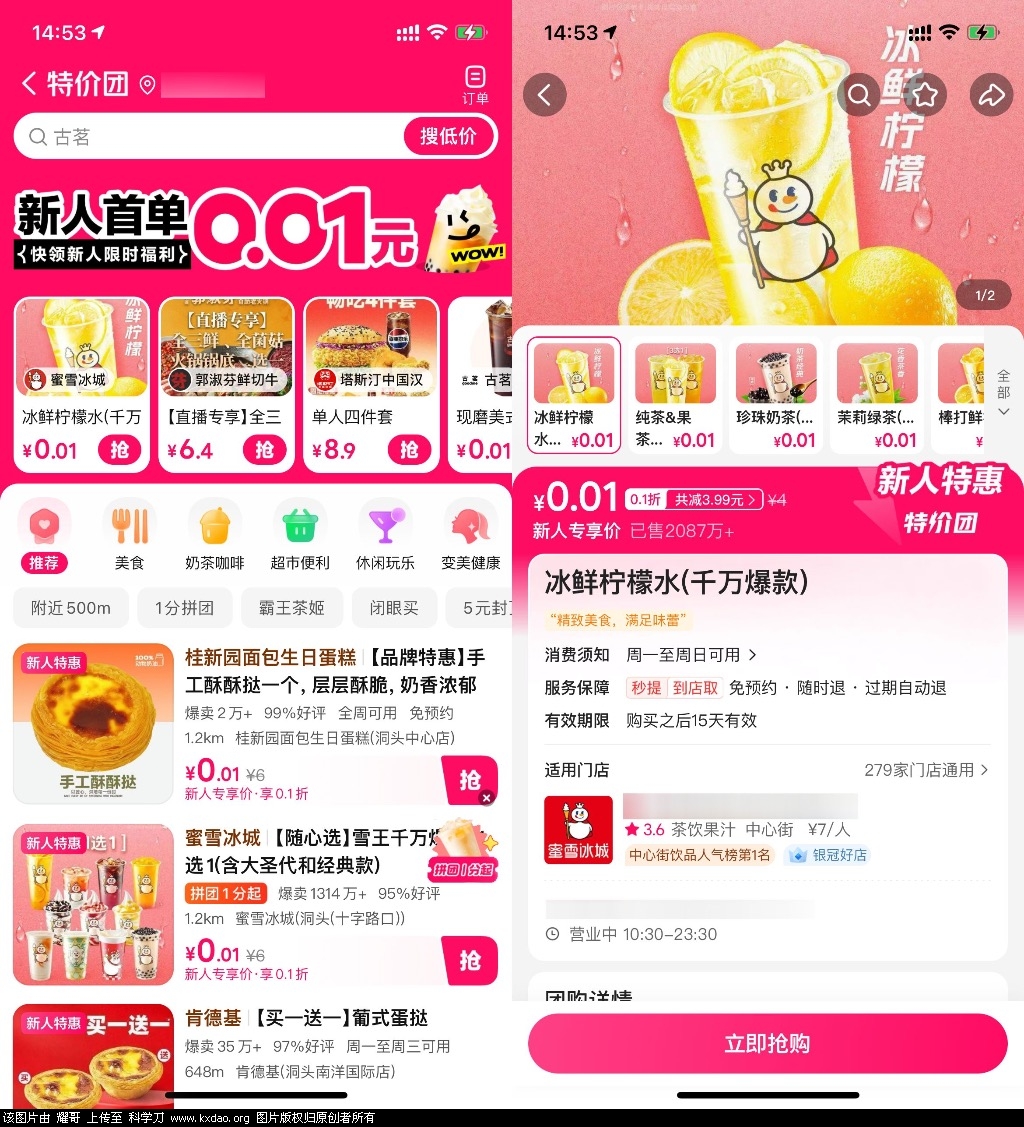Select the 超市便利 category
1024x1127 pixels.
coord(300,535)
